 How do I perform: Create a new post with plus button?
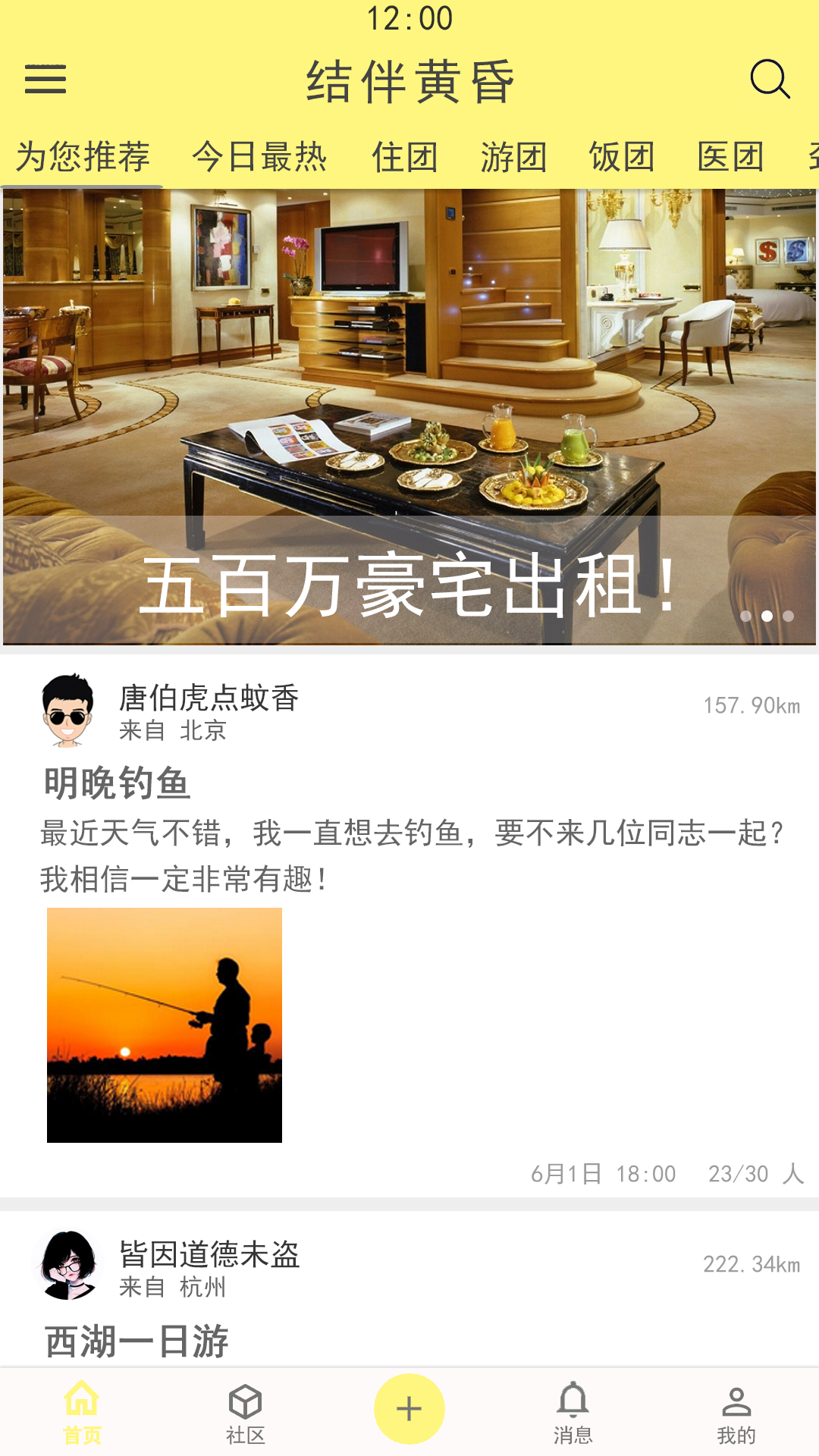click(409, 1409)
